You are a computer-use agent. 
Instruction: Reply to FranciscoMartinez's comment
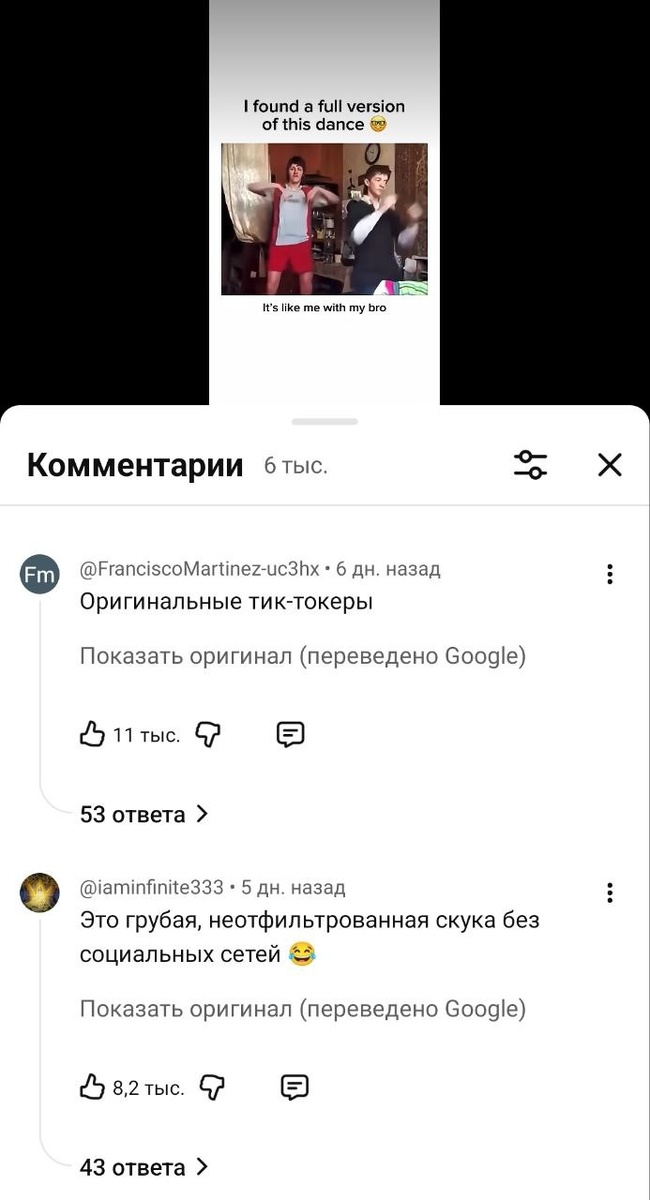(290, 735)
